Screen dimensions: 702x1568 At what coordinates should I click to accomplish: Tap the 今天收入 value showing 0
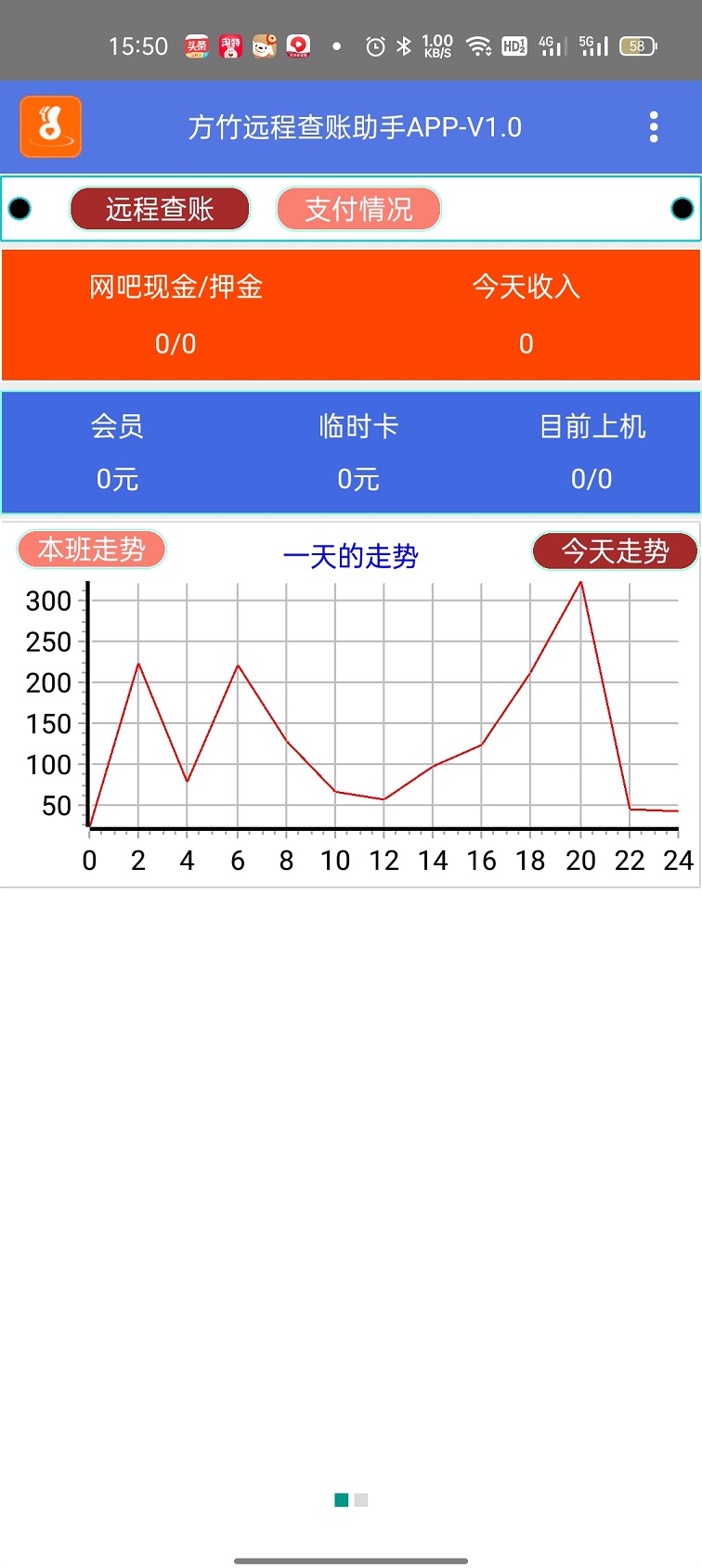[526, 343]
